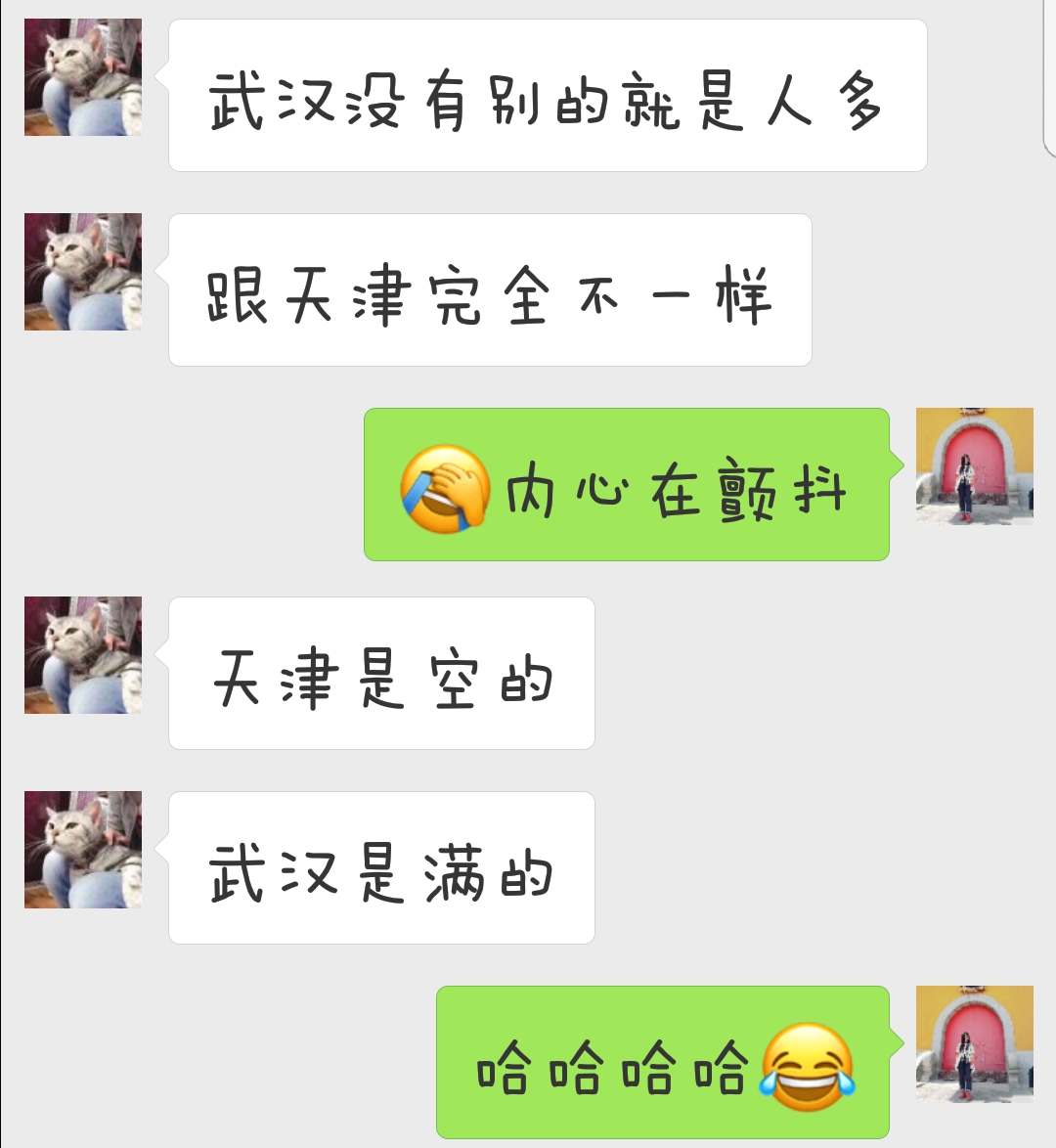Open cat avatar beside '武汉没有别的就是人多'

point(83,77)
